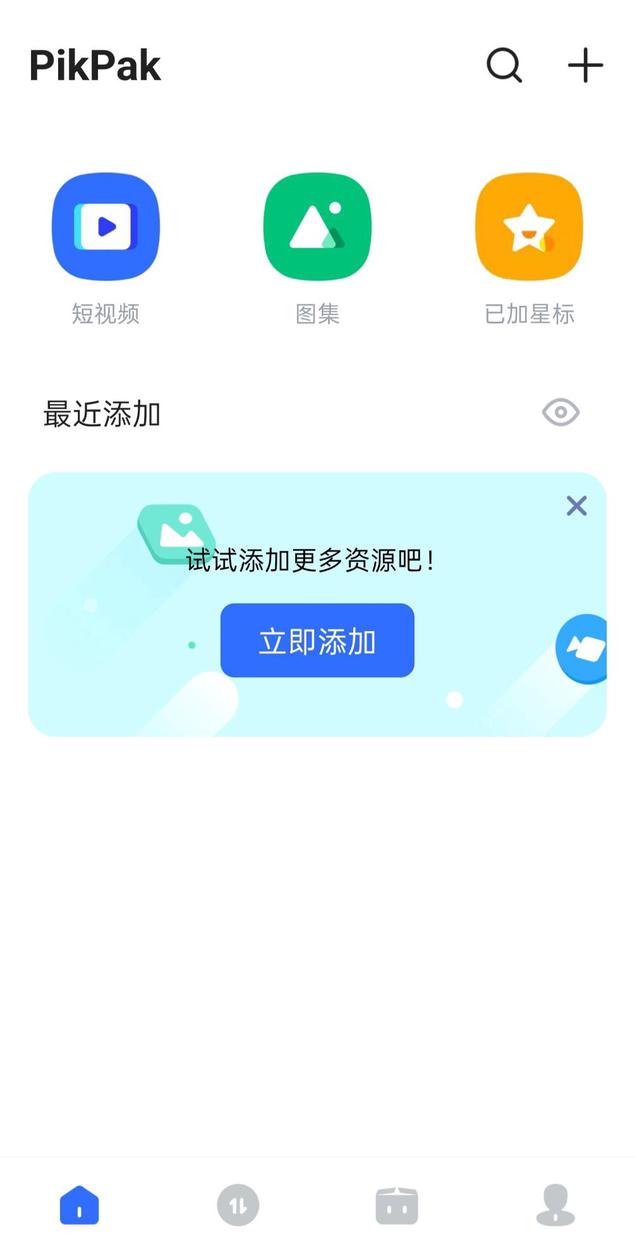Viewport: 635px width, 1257px height.
Task: Open the 图集 photo gallery shortcut
Action: click(317, 227)
